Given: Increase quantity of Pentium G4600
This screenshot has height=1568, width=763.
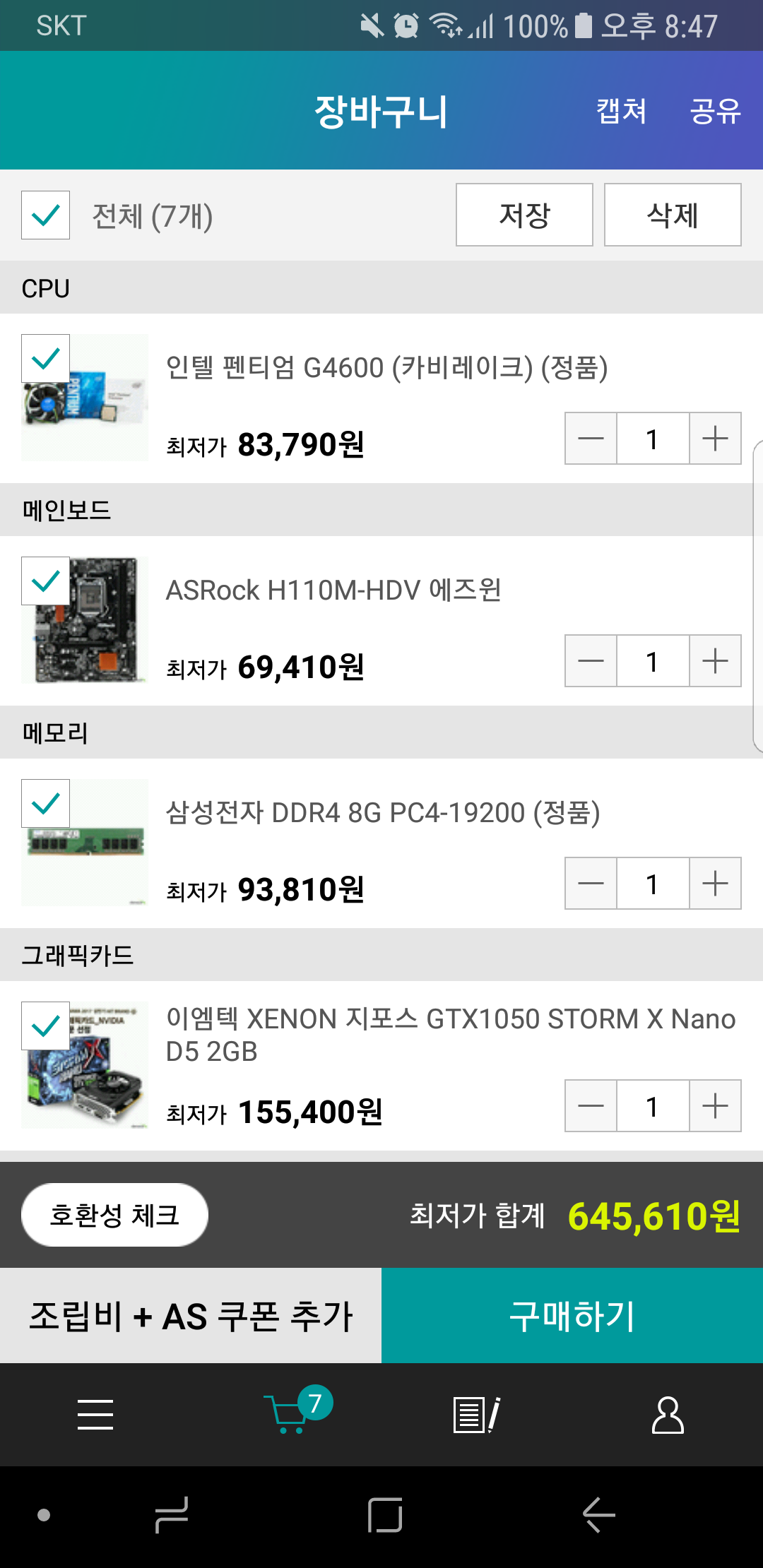Looking at the screenshot, I should tap(715, 439).
